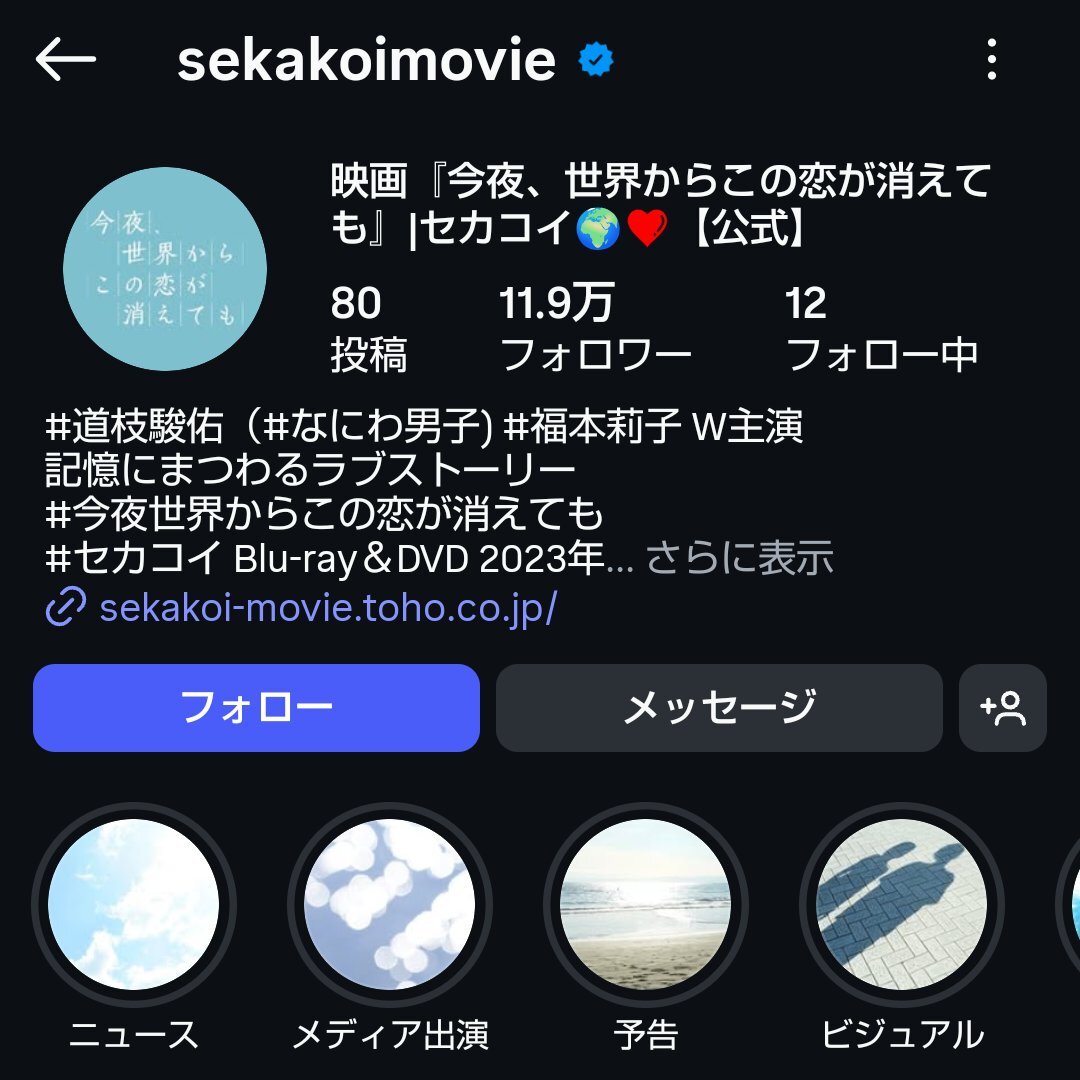Viewport: 1080px width, 1080px height.
Task: View the 12 フォロー中 list
Action: click(881, 328)
